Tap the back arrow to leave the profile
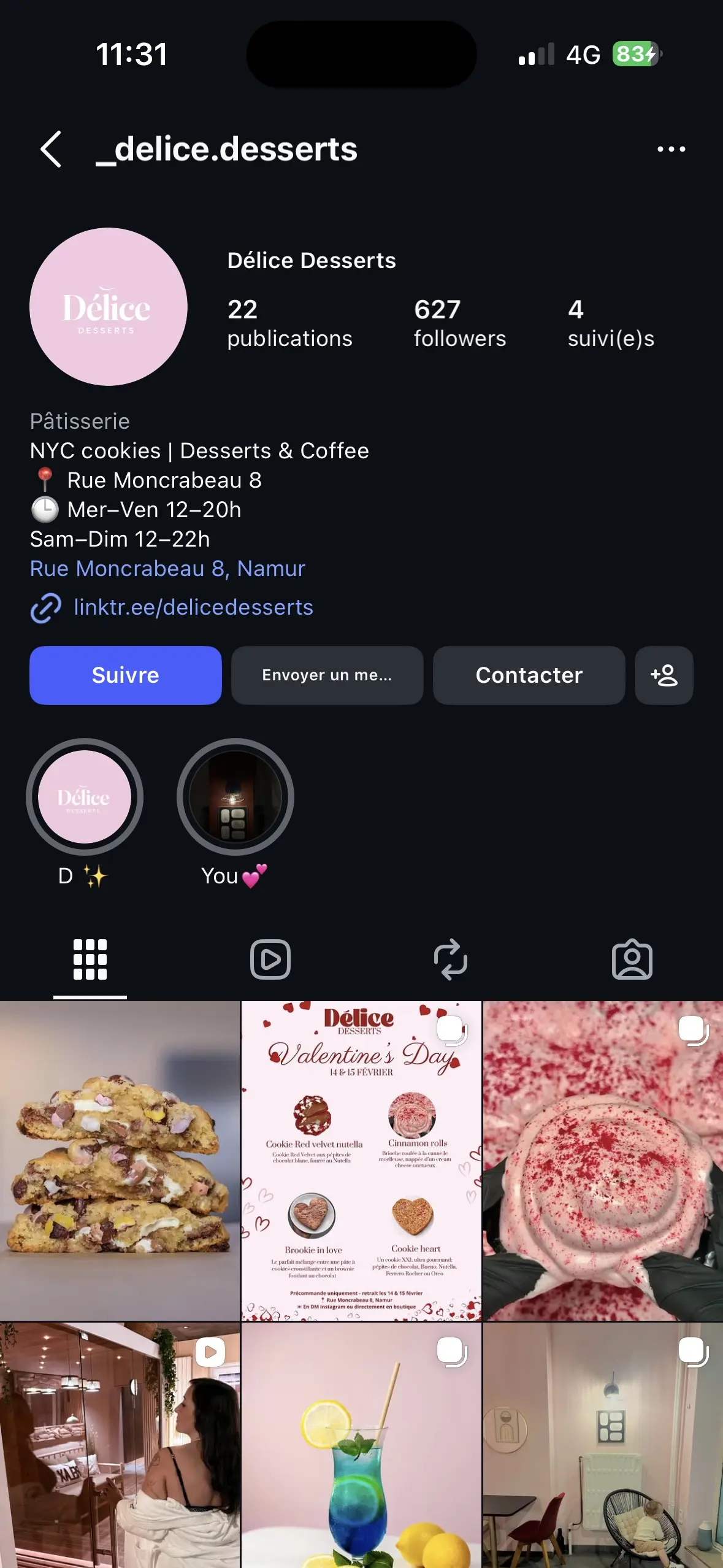The width and height of the screenshot is (723, 1568). (52, 149)
